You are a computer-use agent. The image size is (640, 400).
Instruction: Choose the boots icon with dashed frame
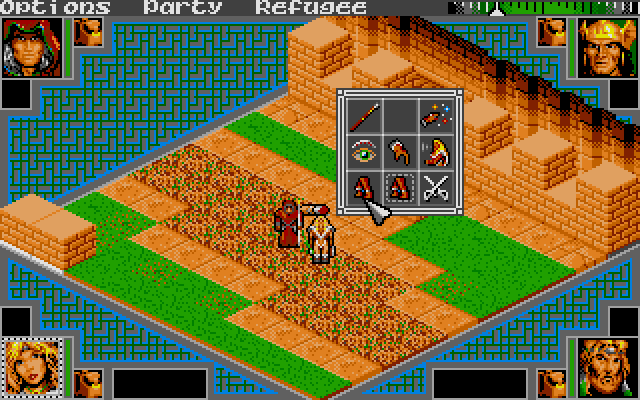(x=398, y=187)
